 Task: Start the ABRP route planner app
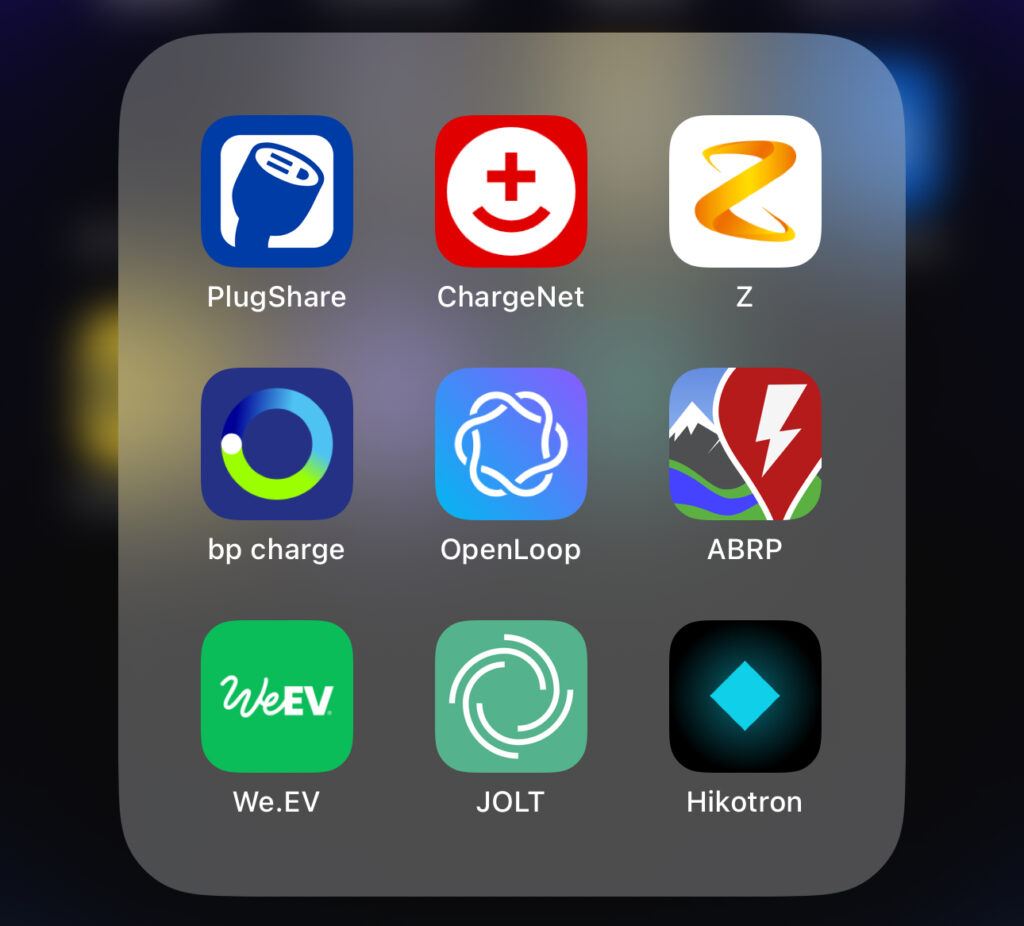pyautogui.click(x=745, y=444)
